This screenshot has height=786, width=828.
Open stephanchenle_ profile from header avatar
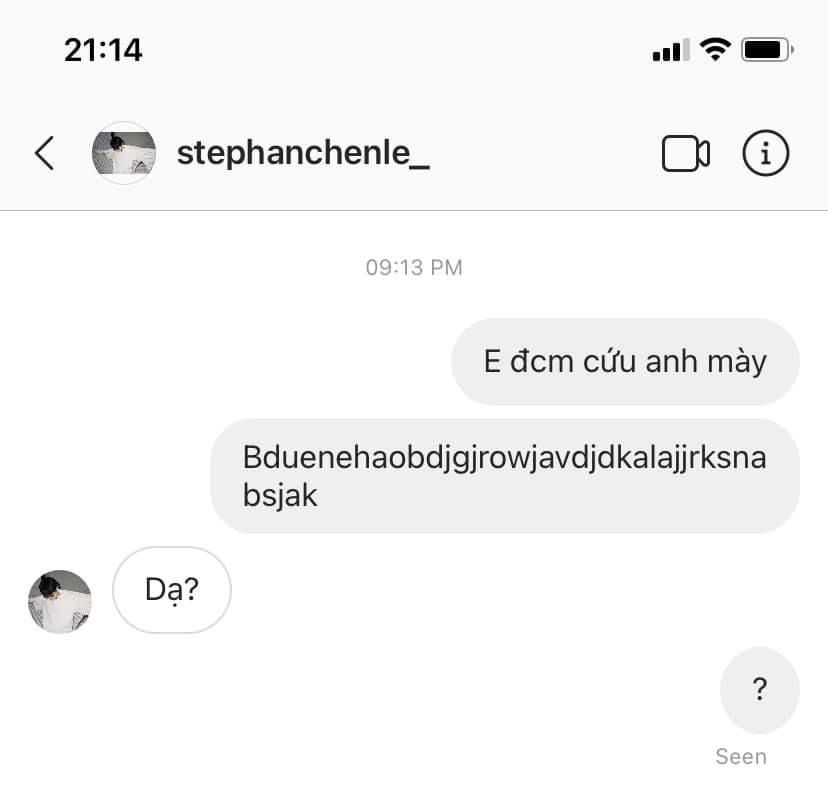coord(123,153)
